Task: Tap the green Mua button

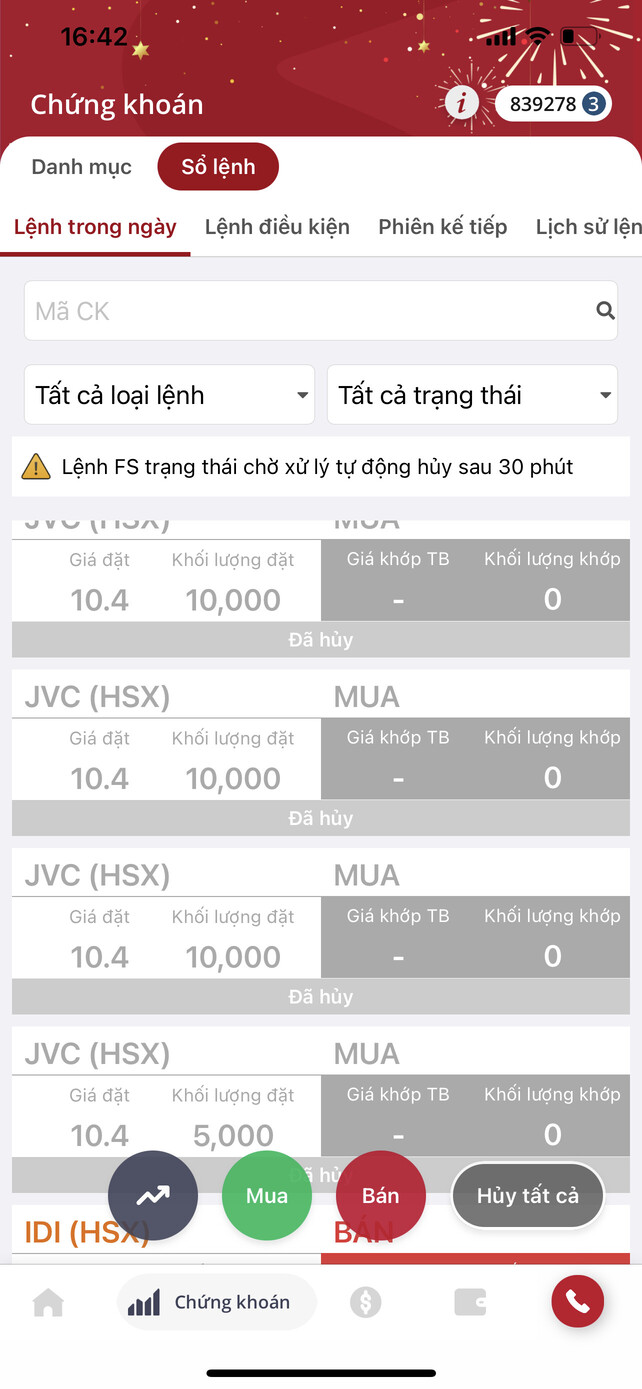Action: tap(267, 1196)
